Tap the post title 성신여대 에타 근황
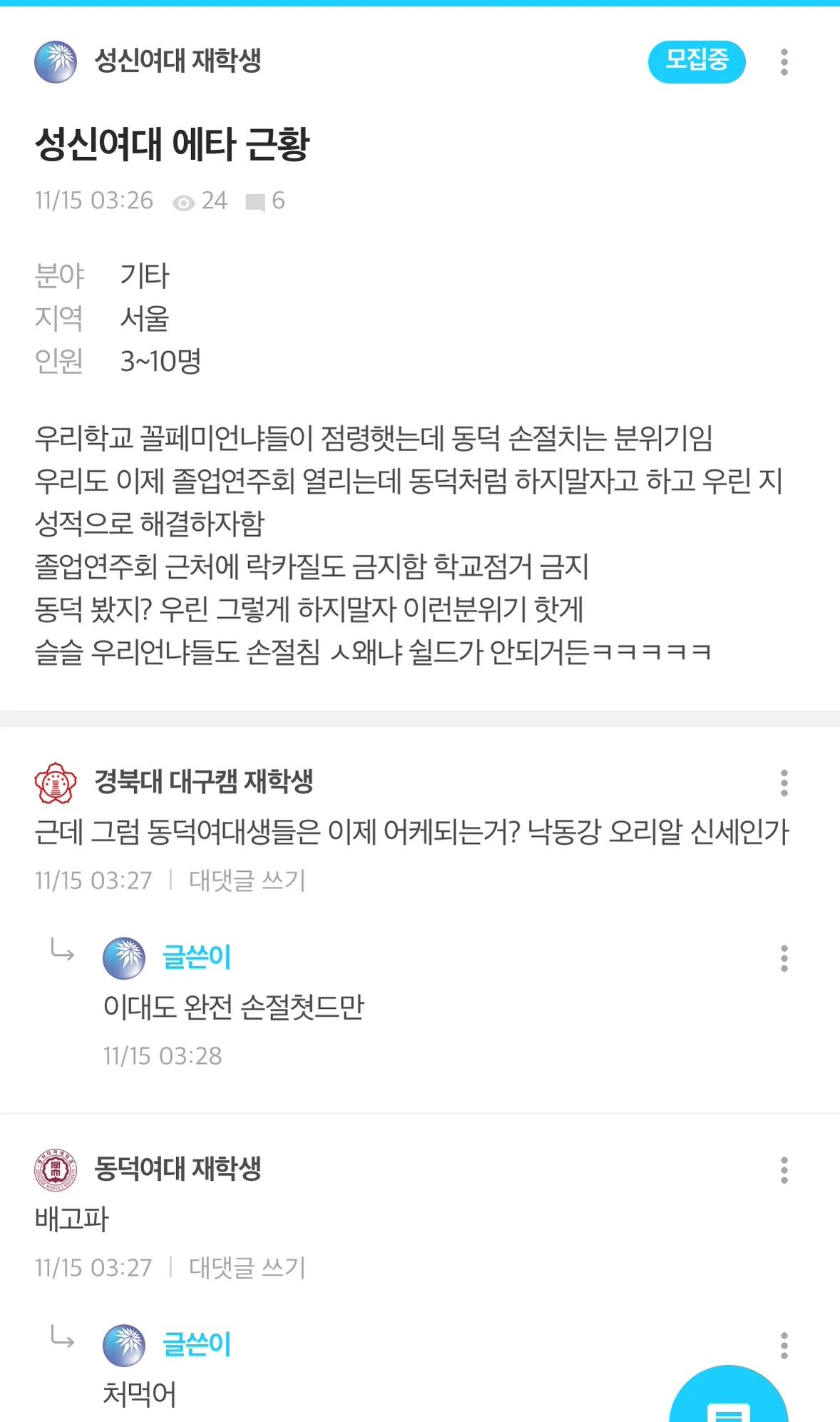Viewport: 840px width, 1422px height. (175, 141)
